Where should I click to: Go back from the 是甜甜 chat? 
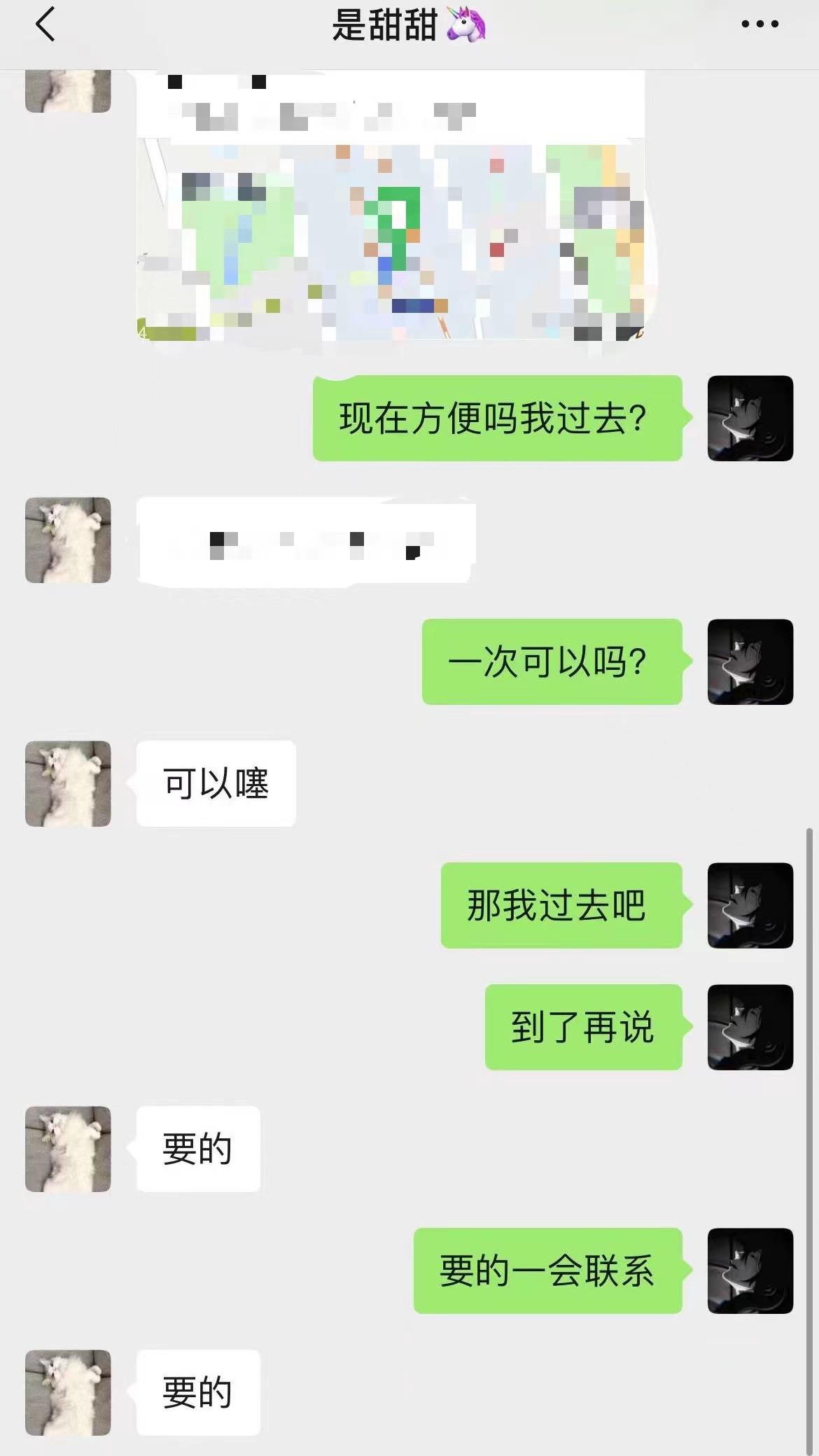pos(45,24)
